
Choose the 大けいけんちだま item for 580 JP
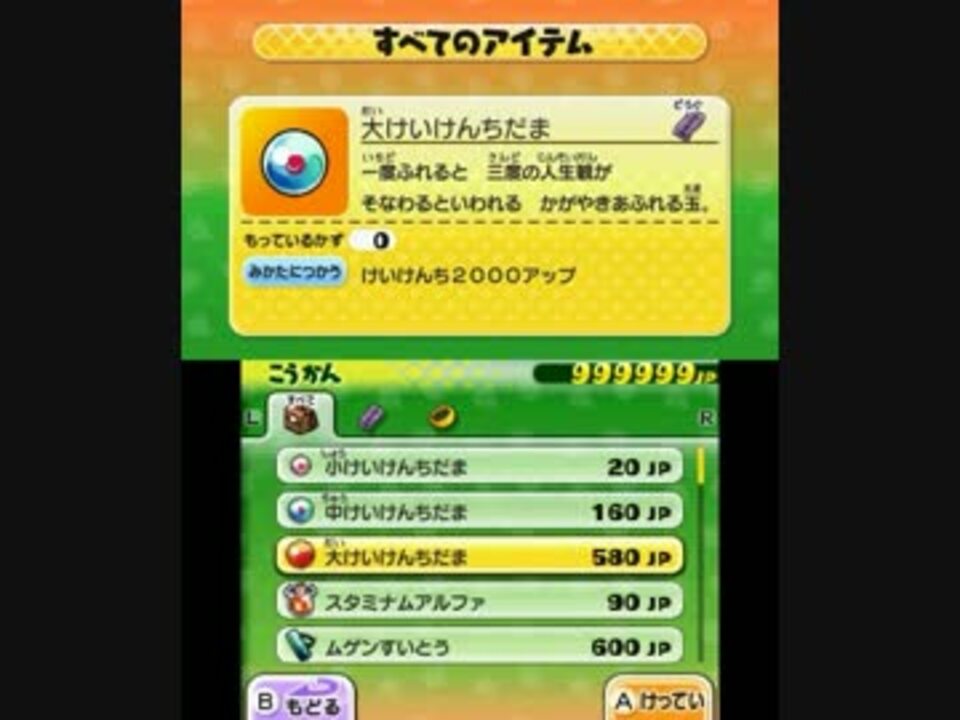pos(479,556)
